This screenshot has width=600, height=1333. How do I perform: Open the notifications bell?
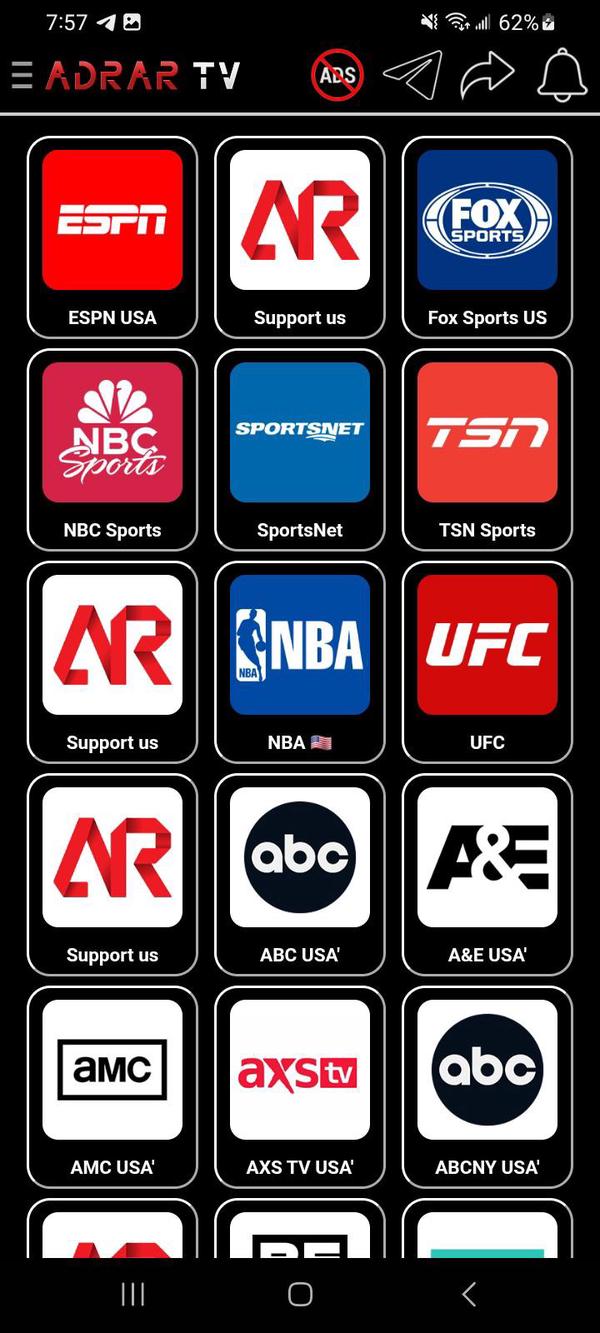[561, 75]
